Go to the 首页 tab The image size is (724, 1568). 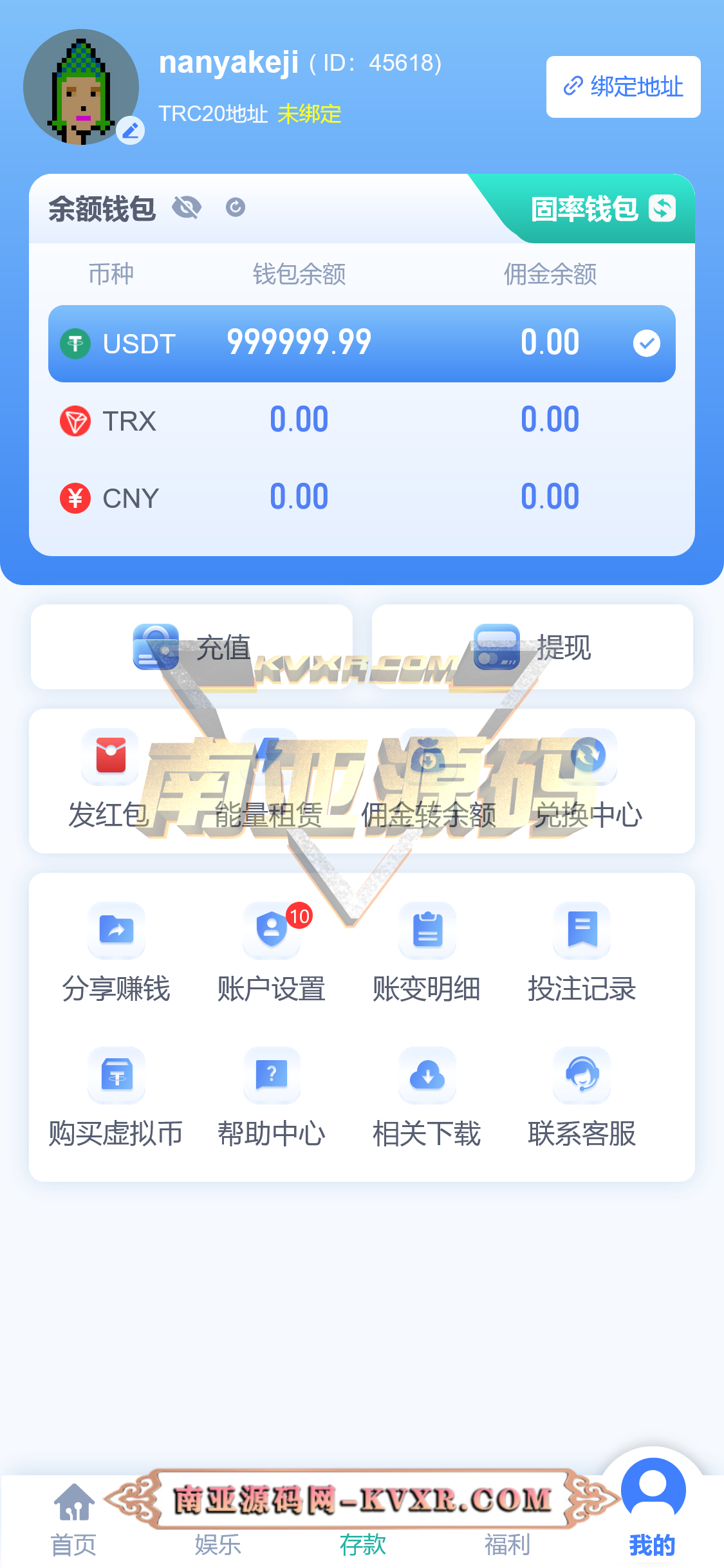point(74,1520)
